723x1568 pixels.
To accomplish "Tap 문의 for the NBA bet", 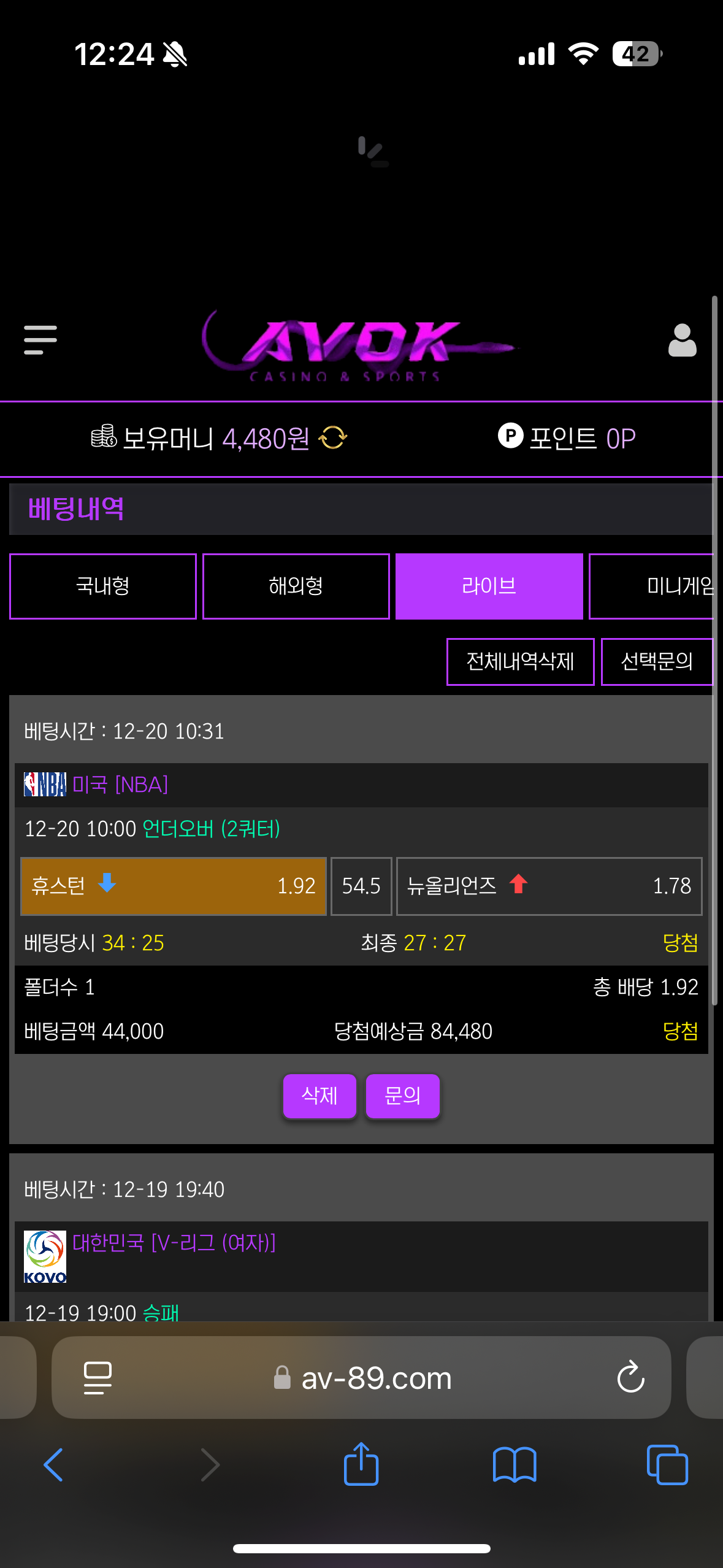I will 402,1096.
